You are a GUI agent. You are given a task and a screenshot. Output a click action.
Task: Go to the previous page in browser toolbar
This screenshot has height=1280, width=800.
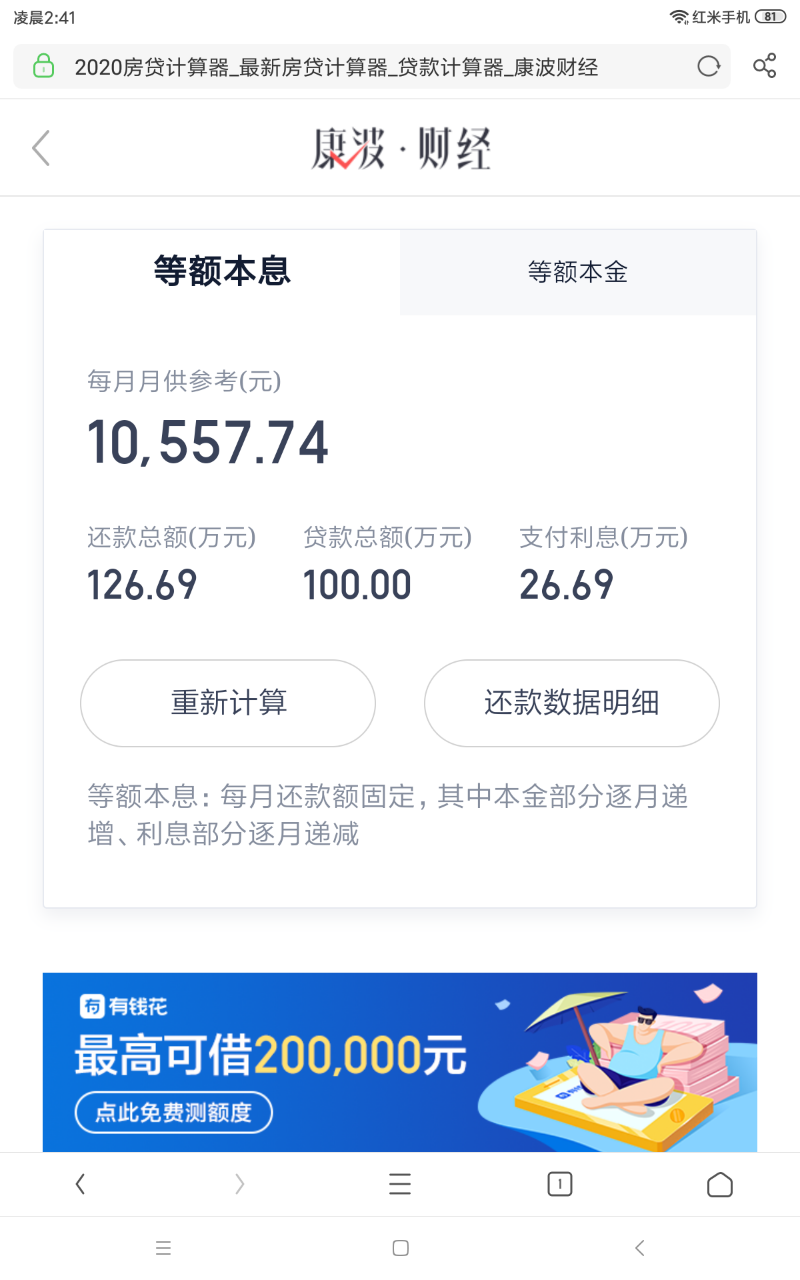[80, 1185]
